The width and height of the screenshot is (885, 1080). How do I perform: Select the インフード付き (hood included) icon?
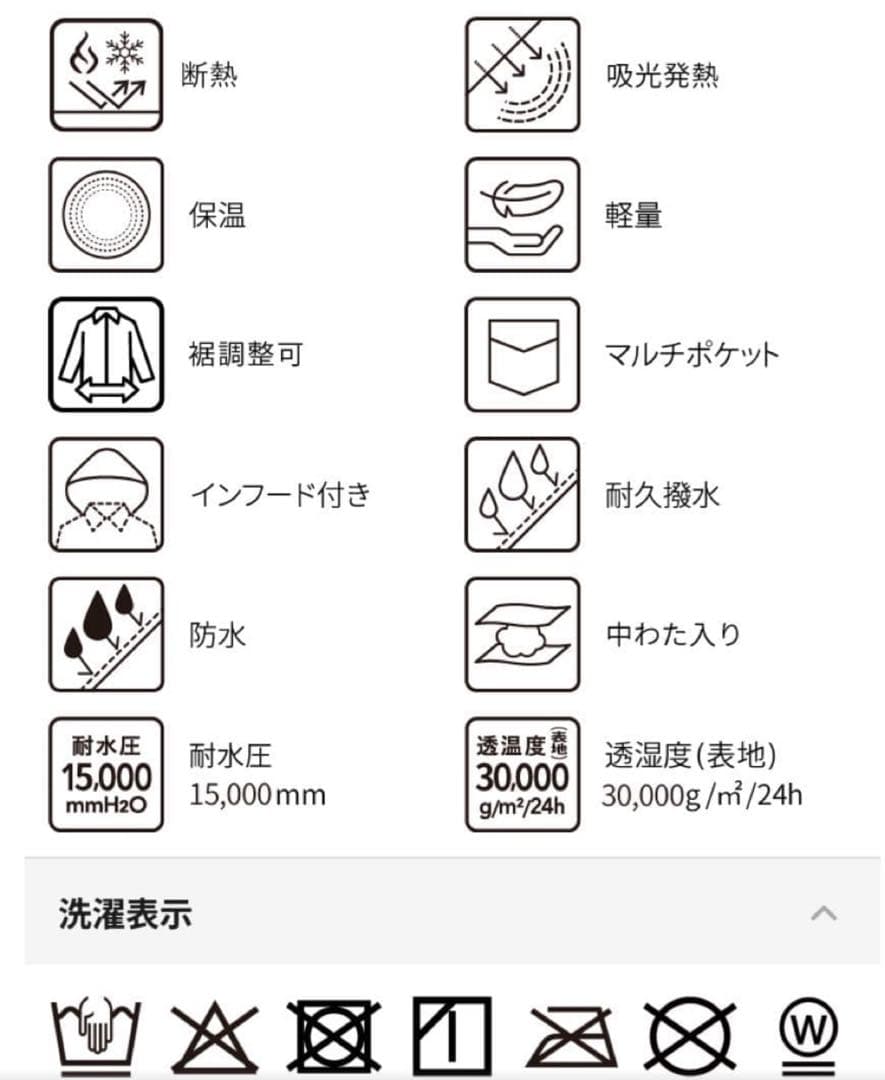click(105, 495)
